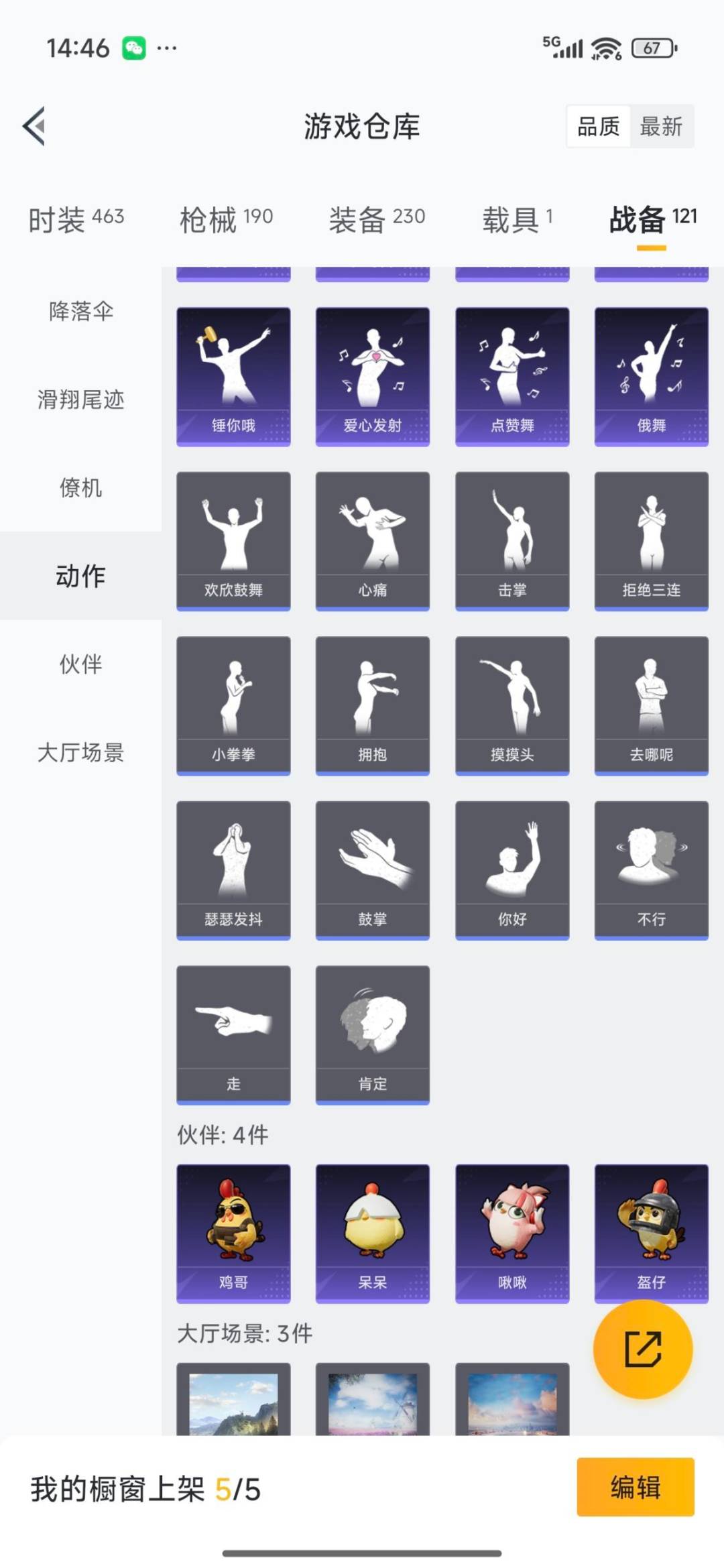Select the 动作 category in the sidebar
The height and width of the screenshot is (1568, 724).
79,577
